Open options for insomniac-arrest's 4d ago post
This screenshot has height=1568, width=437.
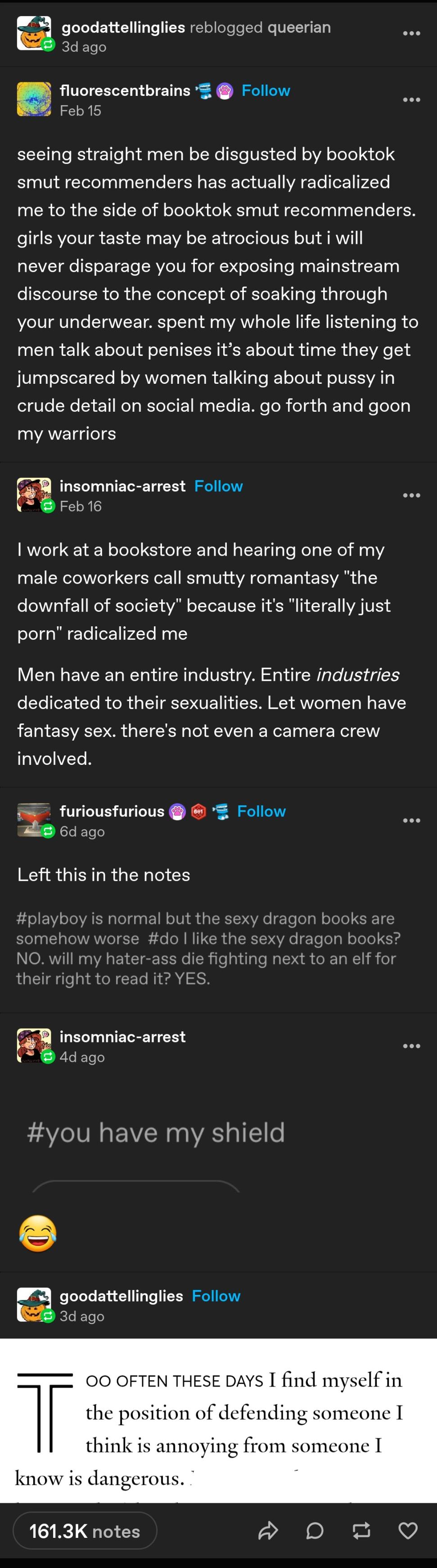(x=411, y=1046)
